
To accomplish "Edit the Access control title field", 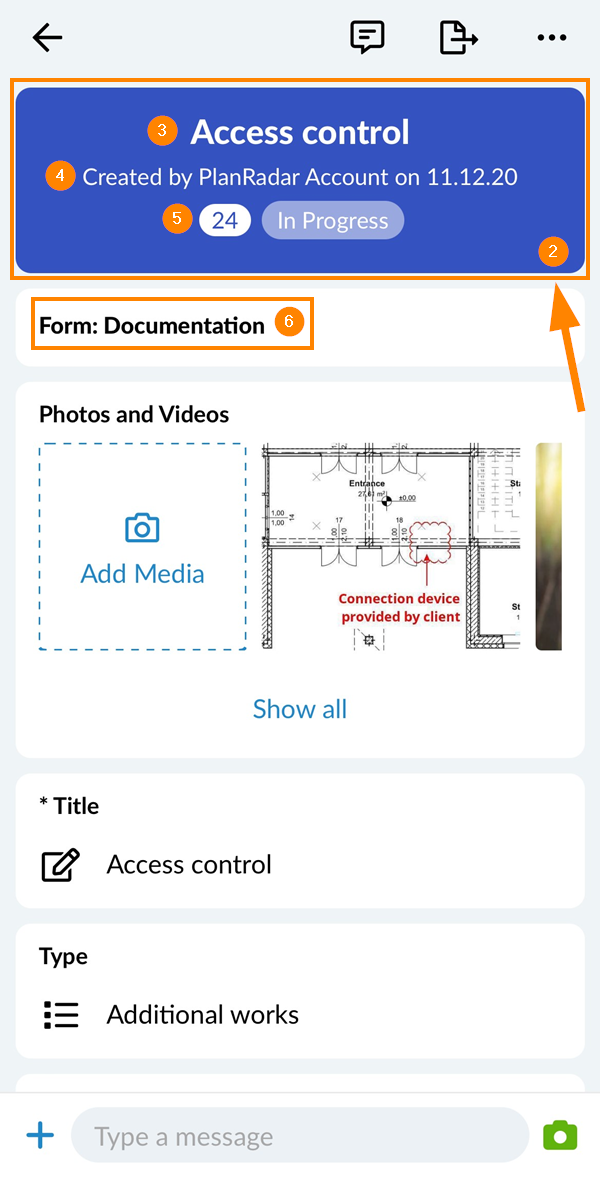I will (x=189, y=865).
